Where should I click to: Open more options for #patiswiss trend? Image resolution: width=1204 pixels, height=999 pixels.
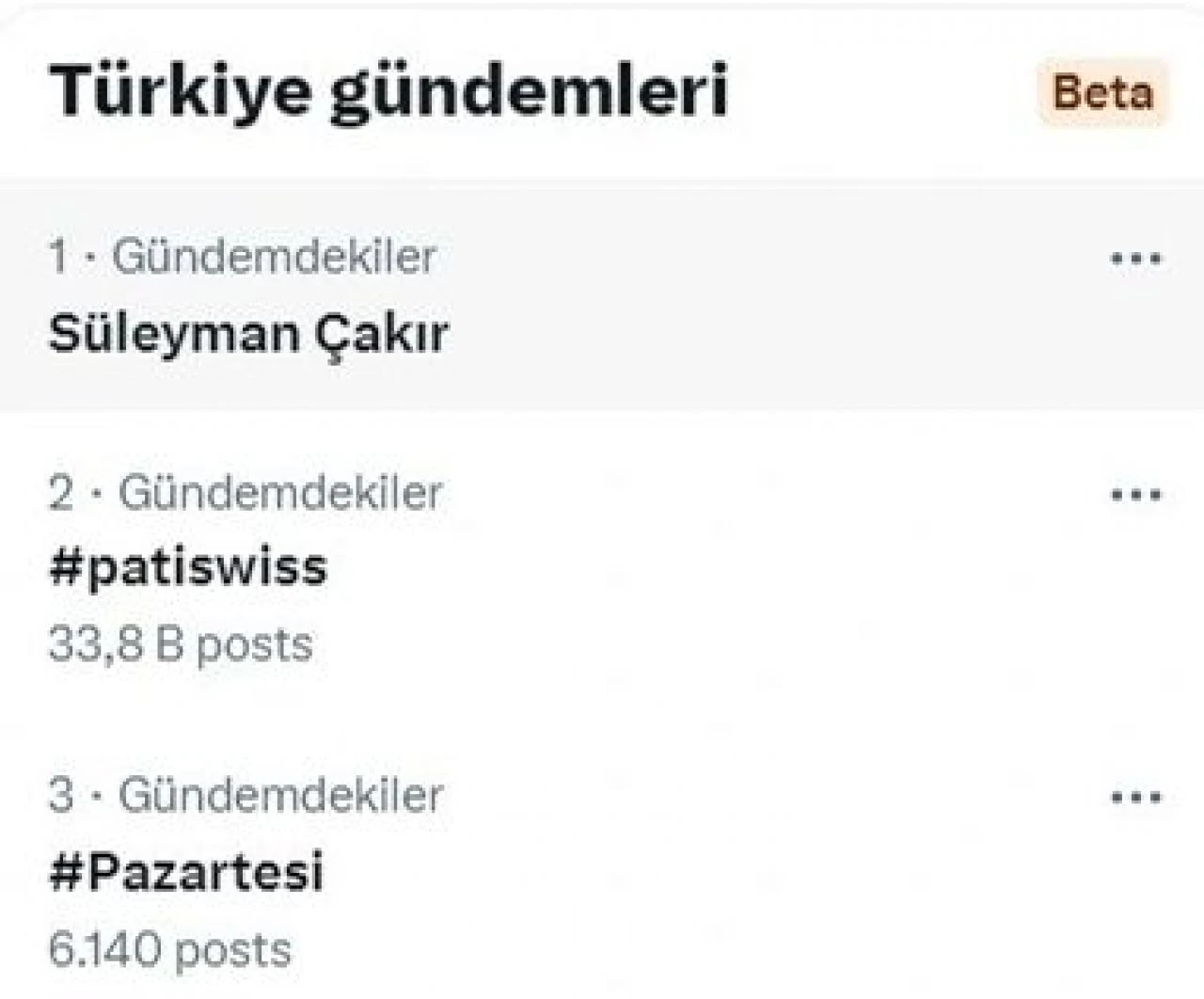tap(1136, 495)
